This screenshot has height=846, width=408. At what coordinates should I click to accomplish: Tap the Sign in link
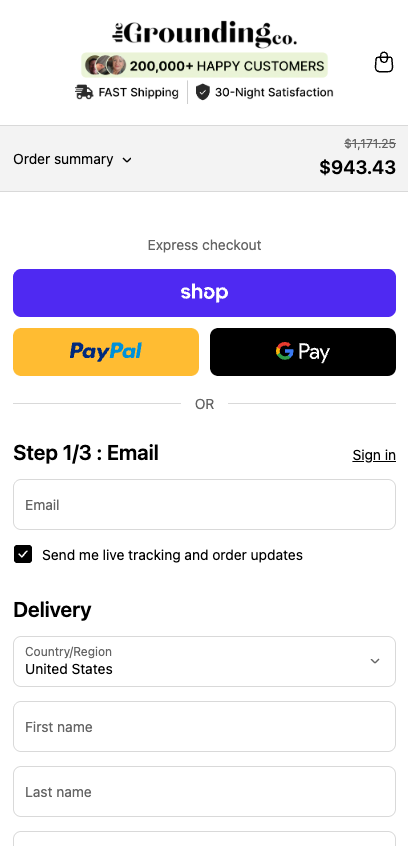(x=374, y=455)
